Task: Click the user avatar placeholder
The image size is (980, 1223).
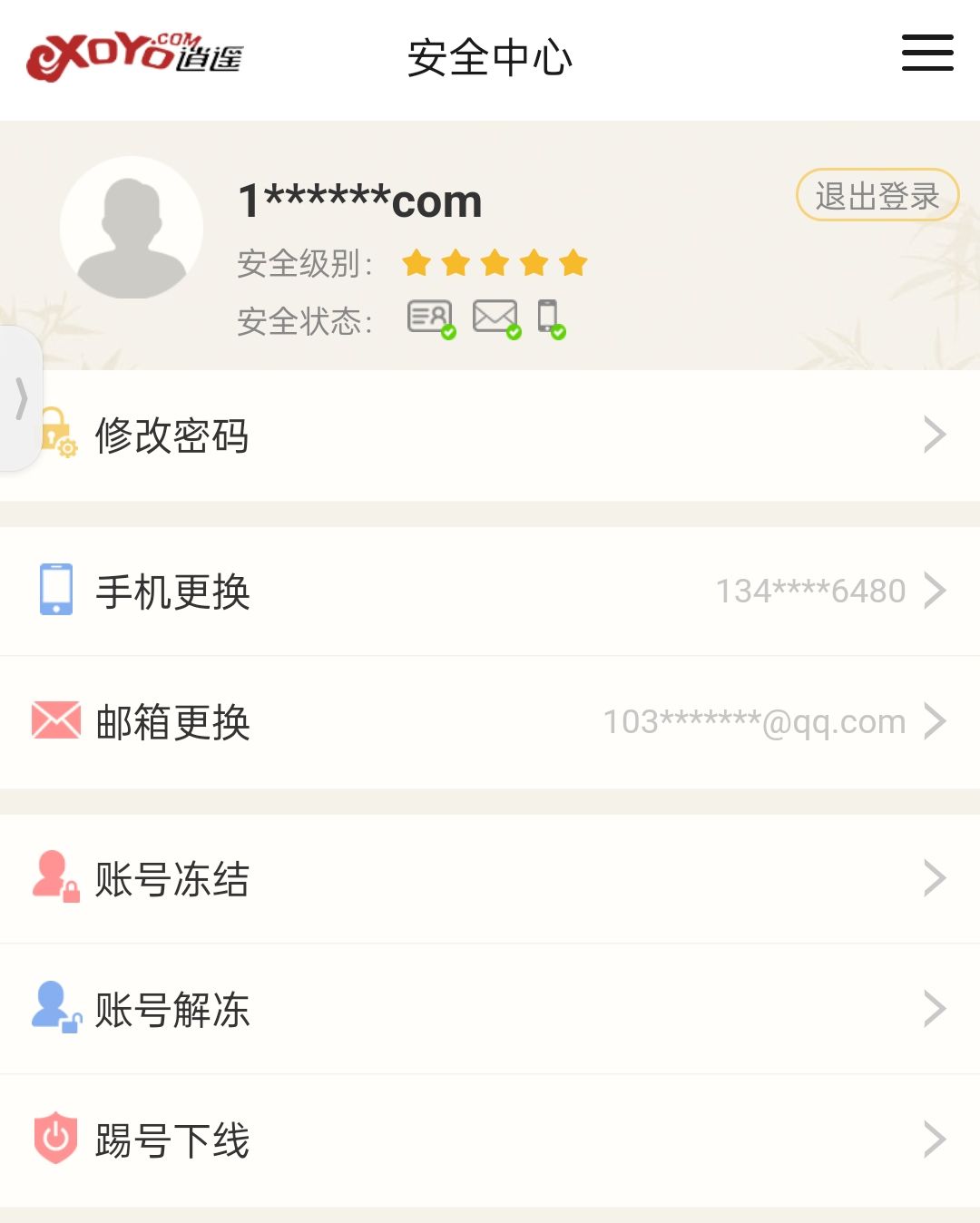Action: 132,229
